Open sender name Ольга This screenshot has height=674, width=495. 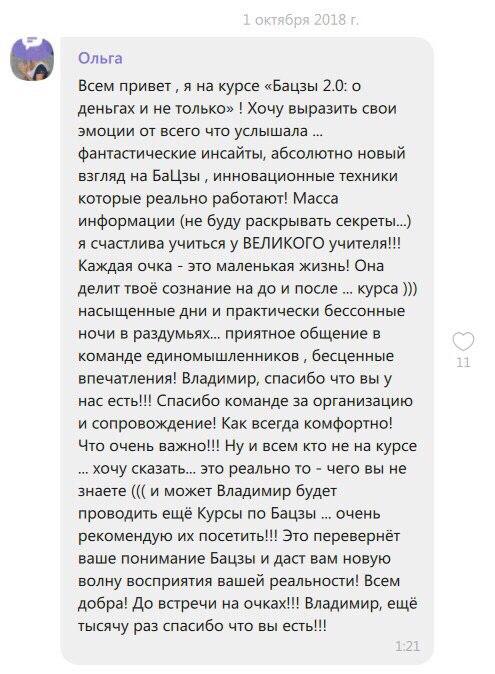[100, 58]
